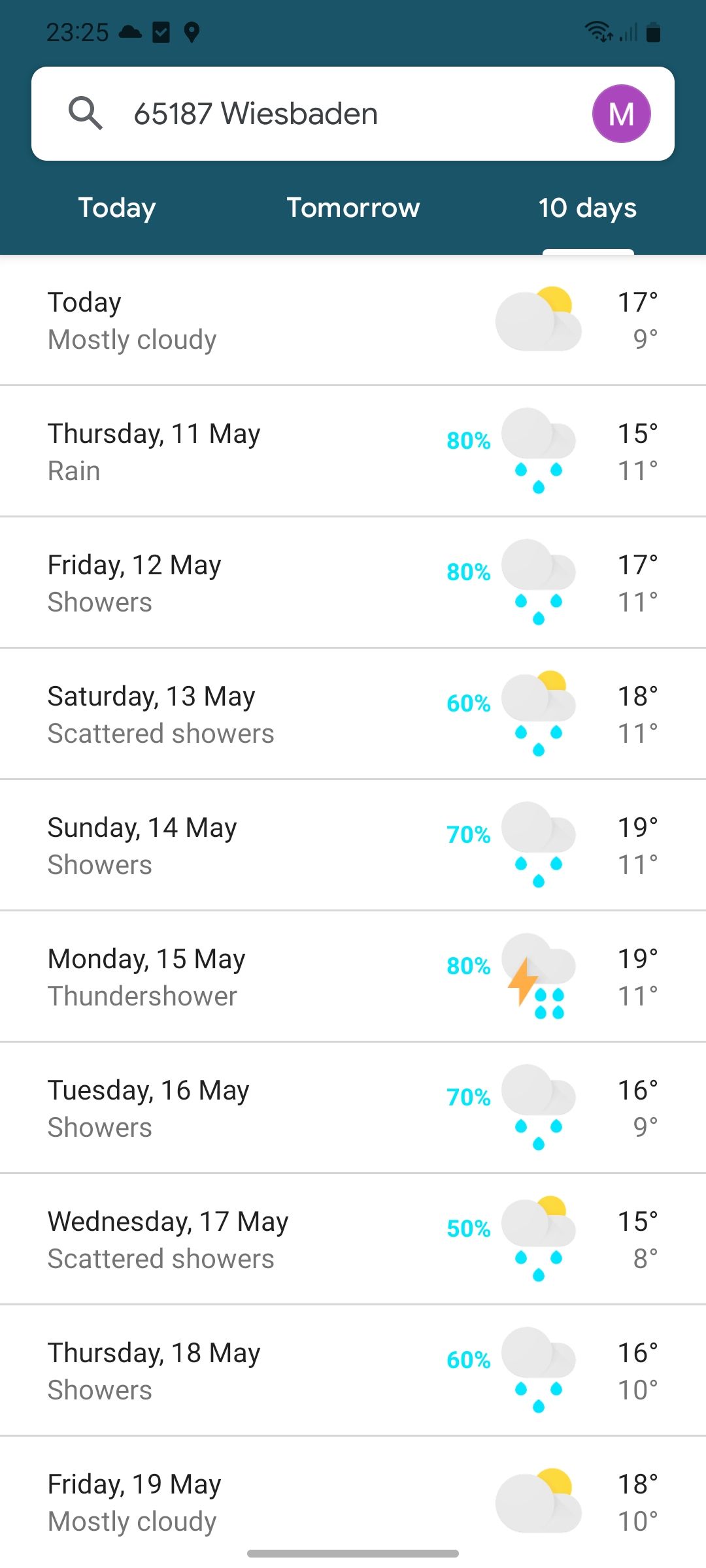The image size is (706, 1568).
Task: Show Sunday, 14 May forecast details
Action: click(x=353, y=845)
